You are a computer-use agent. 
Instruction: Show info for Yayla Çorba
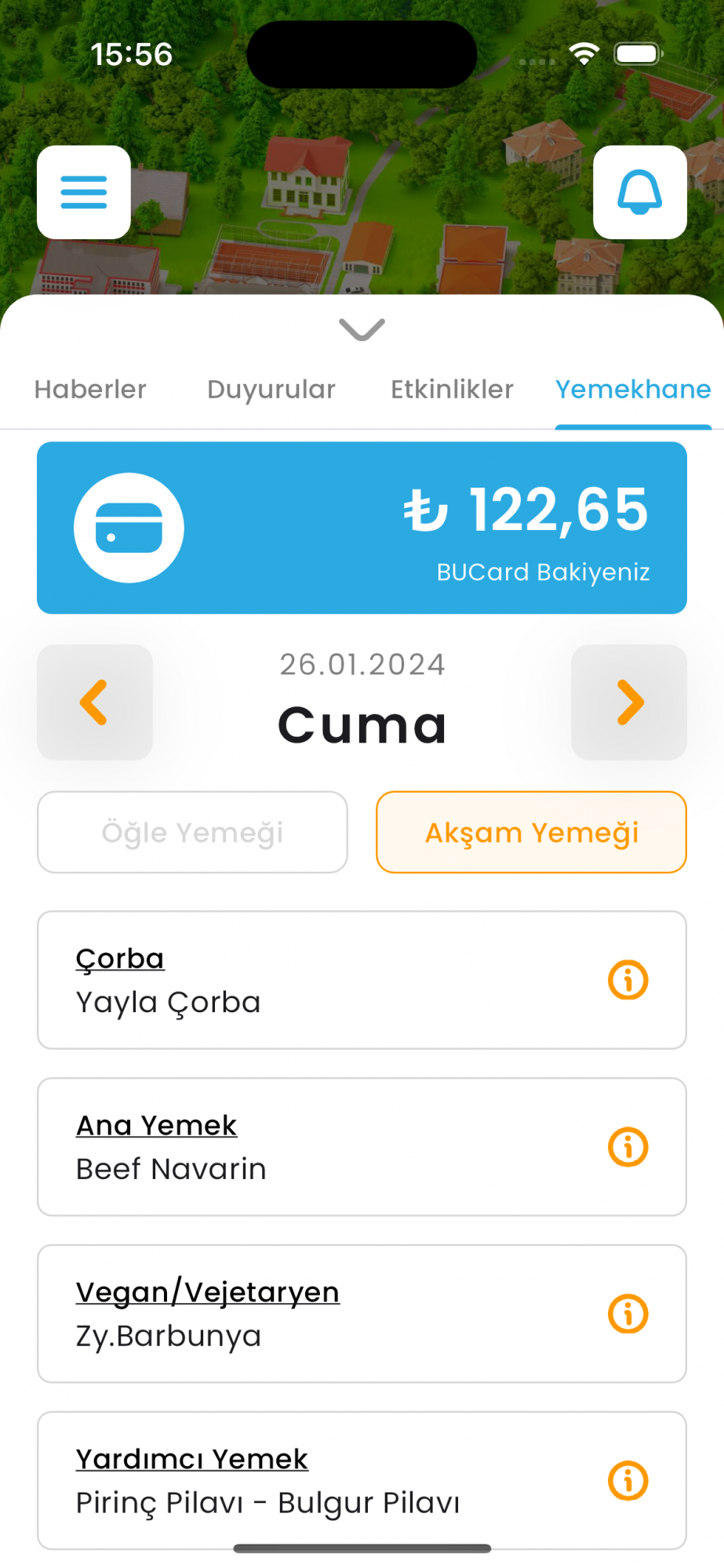click(x=628, y=980)
